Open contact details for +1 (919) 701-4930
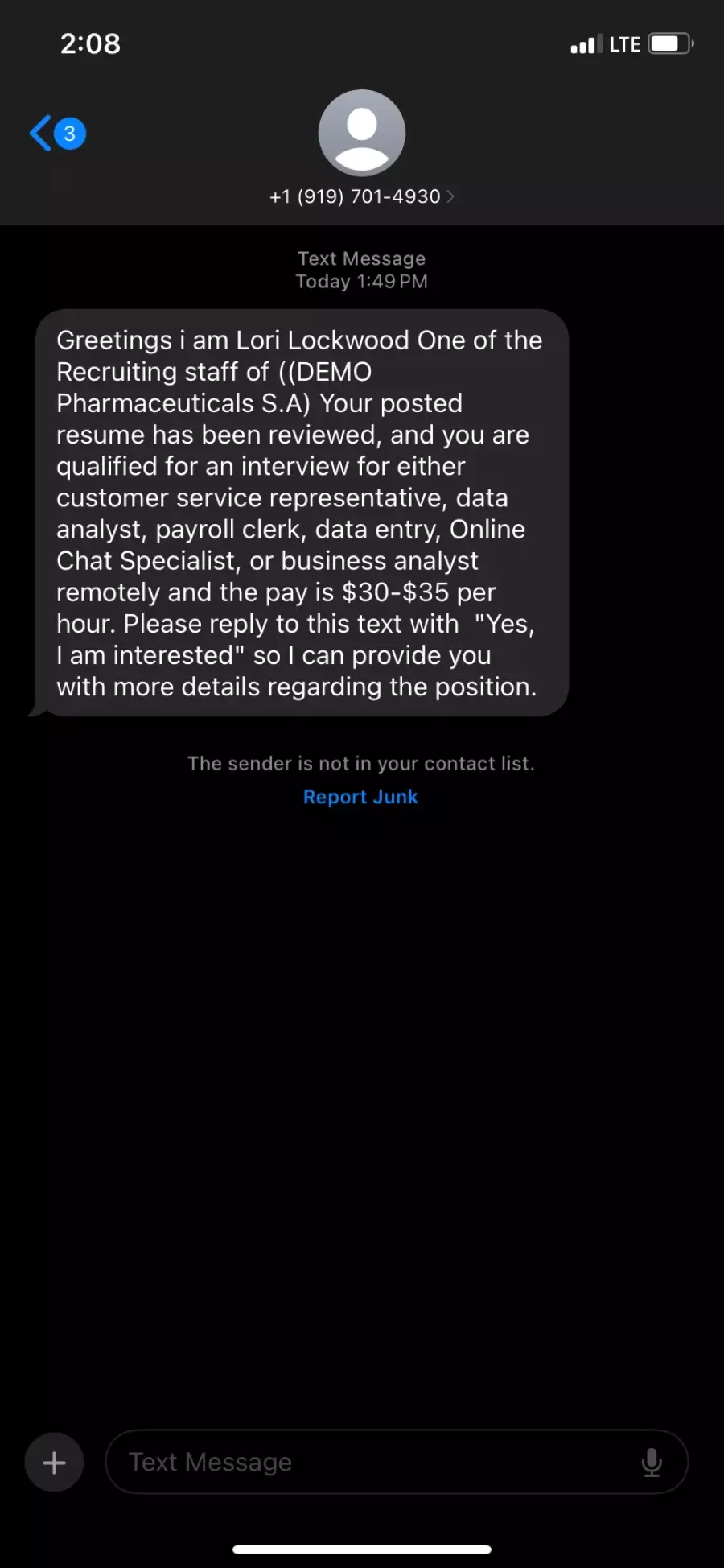 (361, 196)
